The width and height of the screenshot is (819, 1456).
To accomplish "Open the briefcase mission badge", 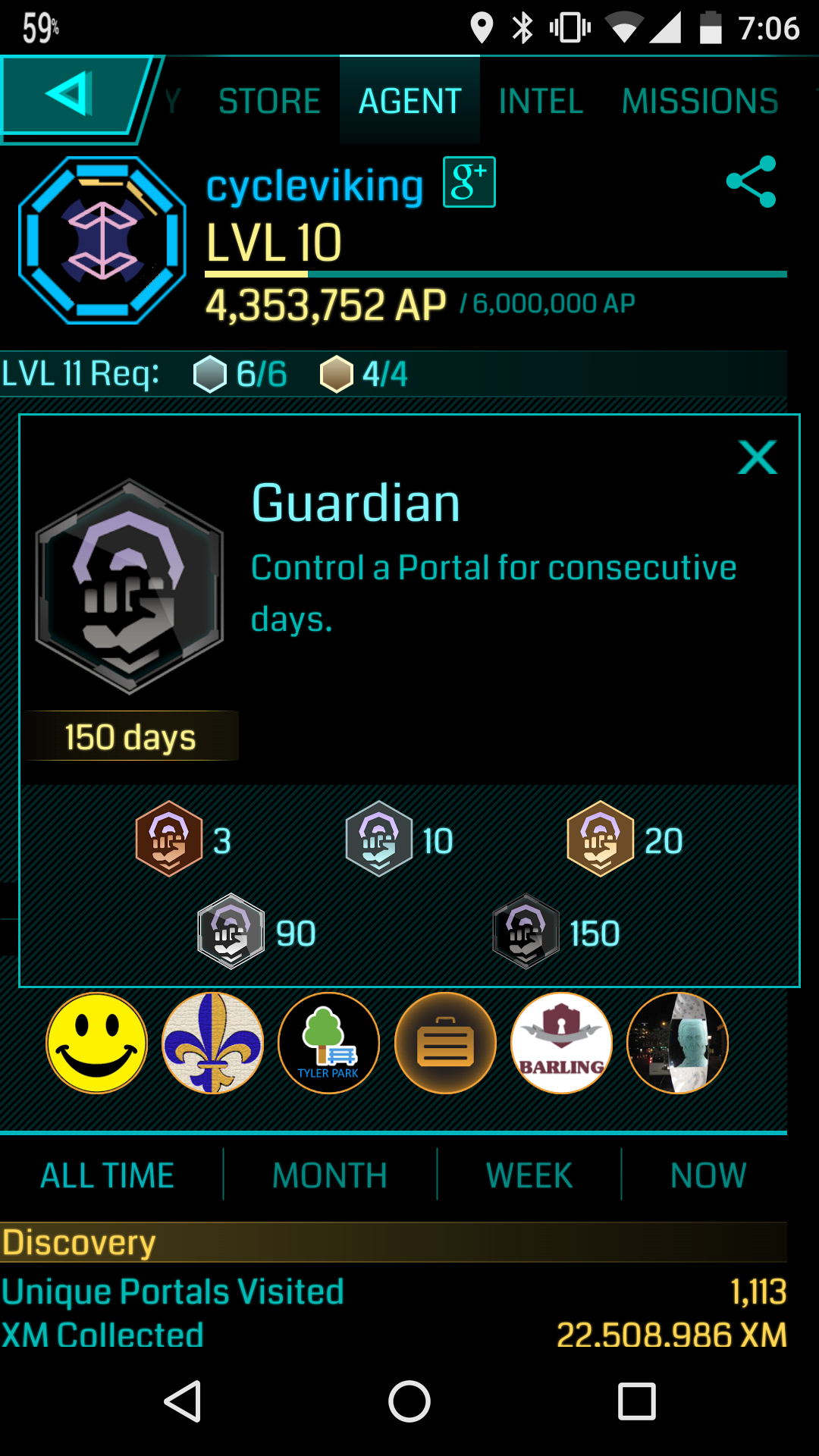I will [445, 1043].
